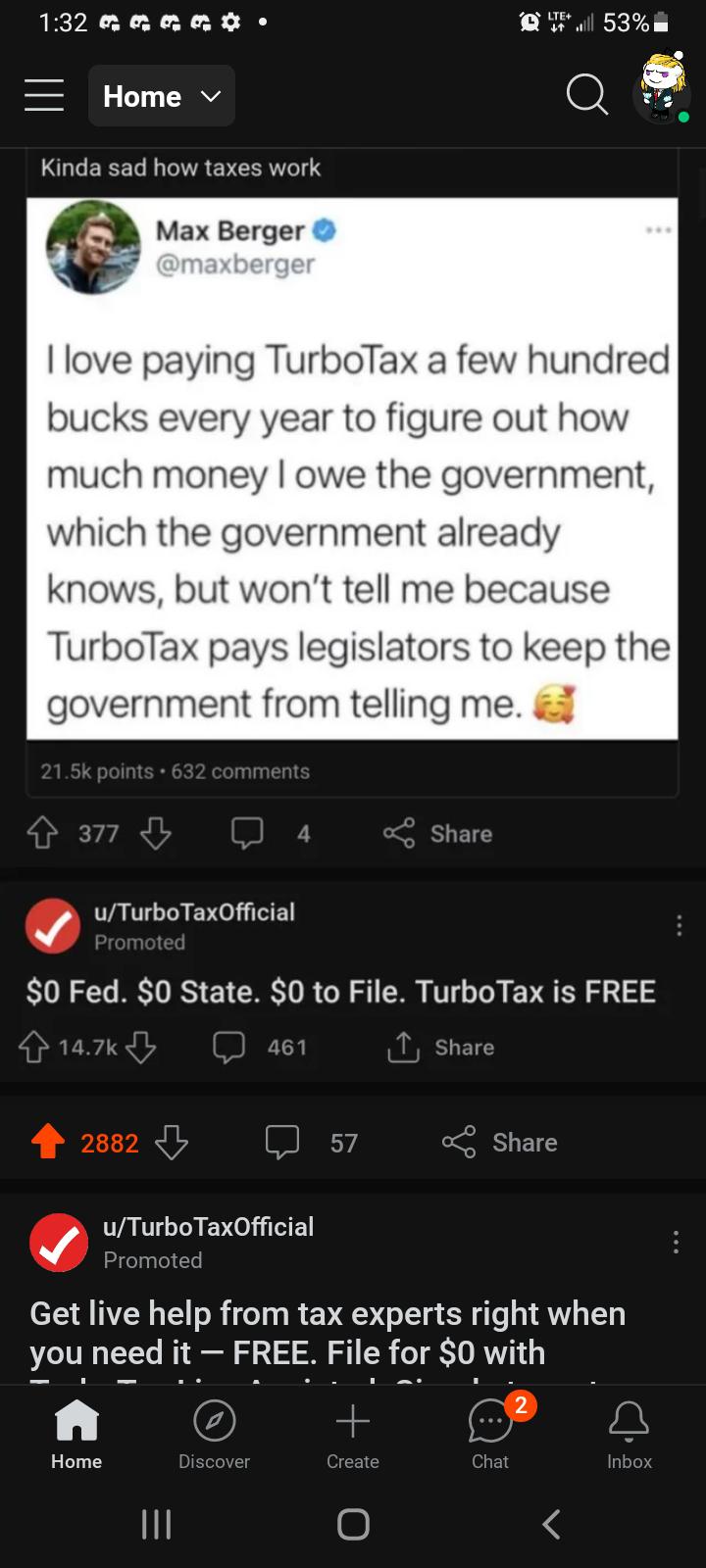Screen dimensions: 706x1568
Task: Downvote the post with 377 points
Action: [156, 834]
